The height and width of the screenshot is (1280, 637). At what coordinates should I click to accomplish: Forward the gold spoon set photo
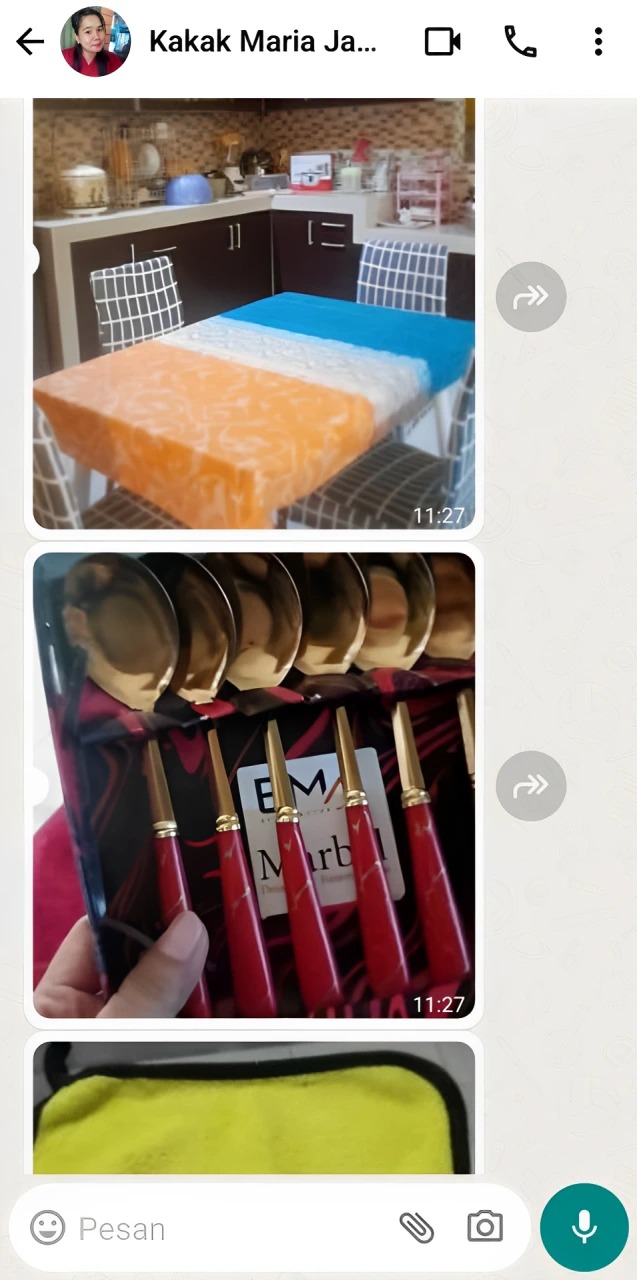[531, 786]
